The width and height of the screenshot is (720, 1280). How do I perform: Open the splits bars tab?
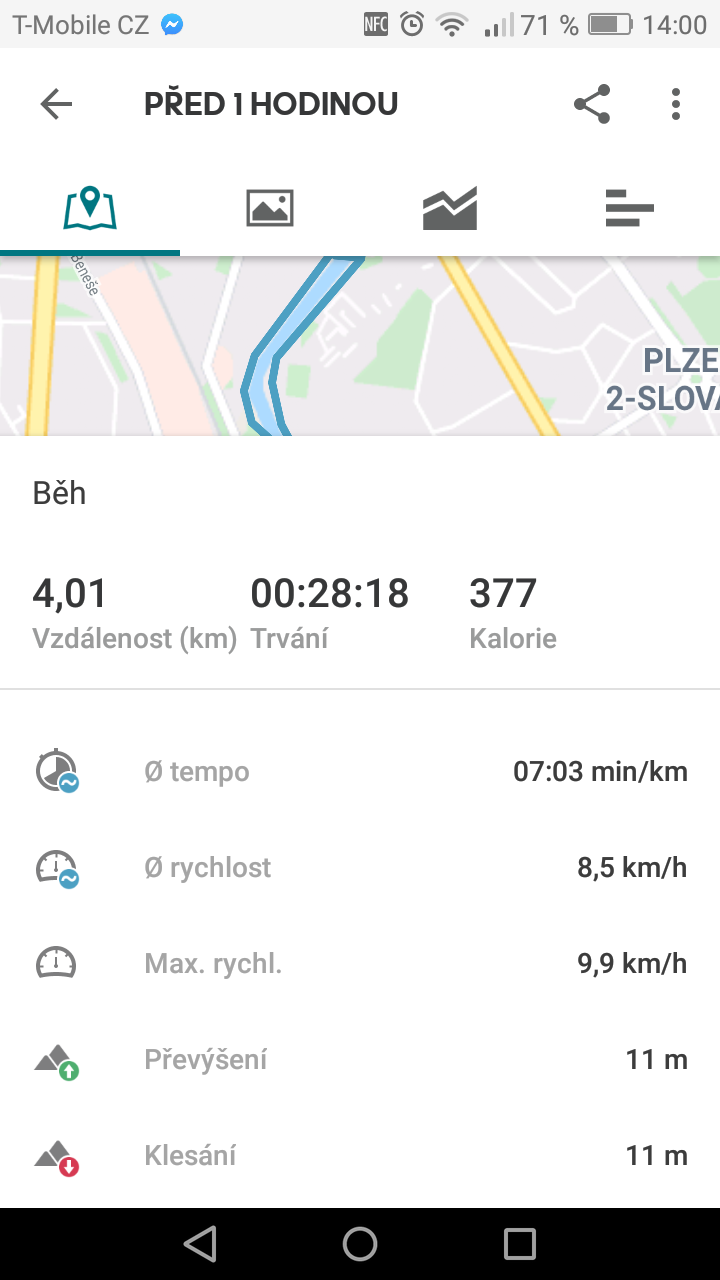[x=630, y=208]
